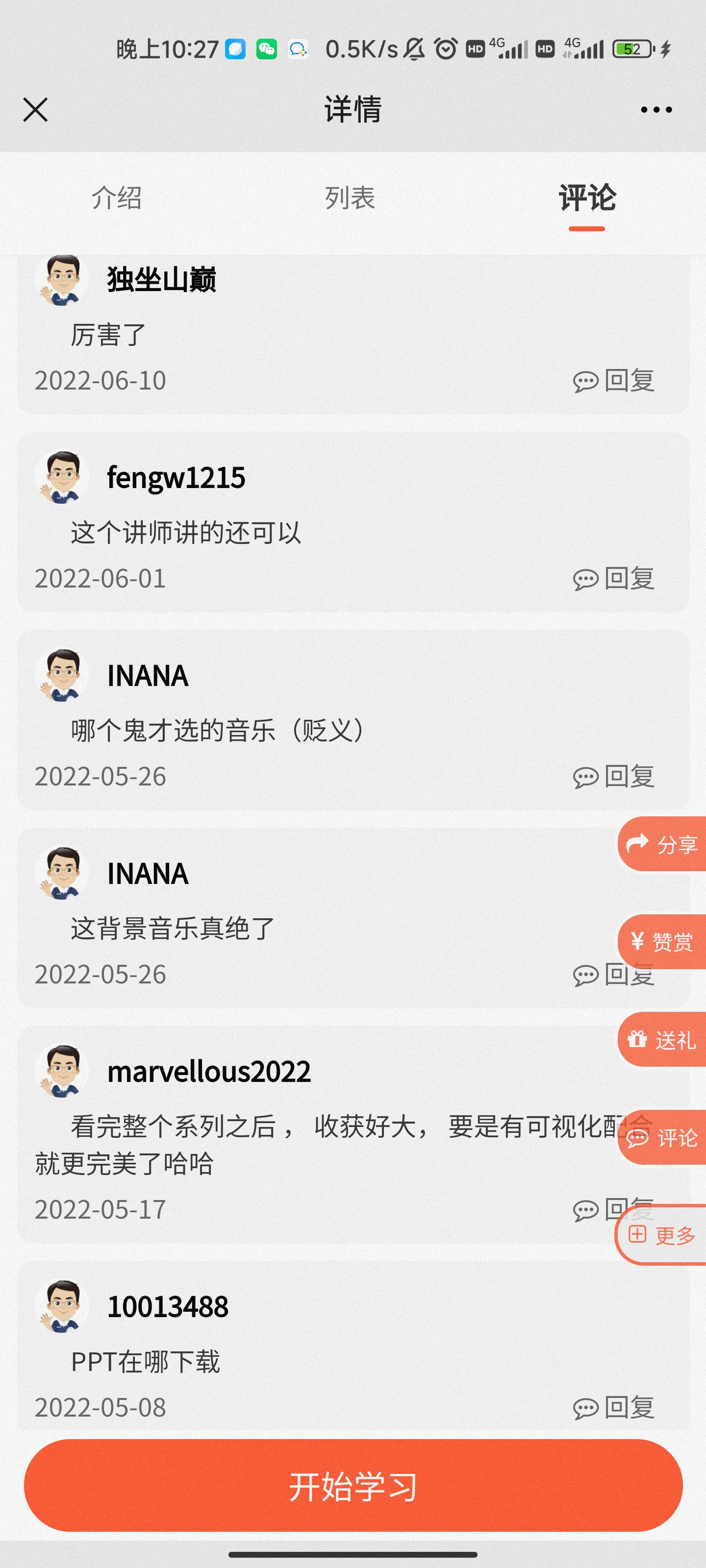Screen dimensions: 706x1568
Task: Switch to the 介绍 tab
Action: coord(118,199)
